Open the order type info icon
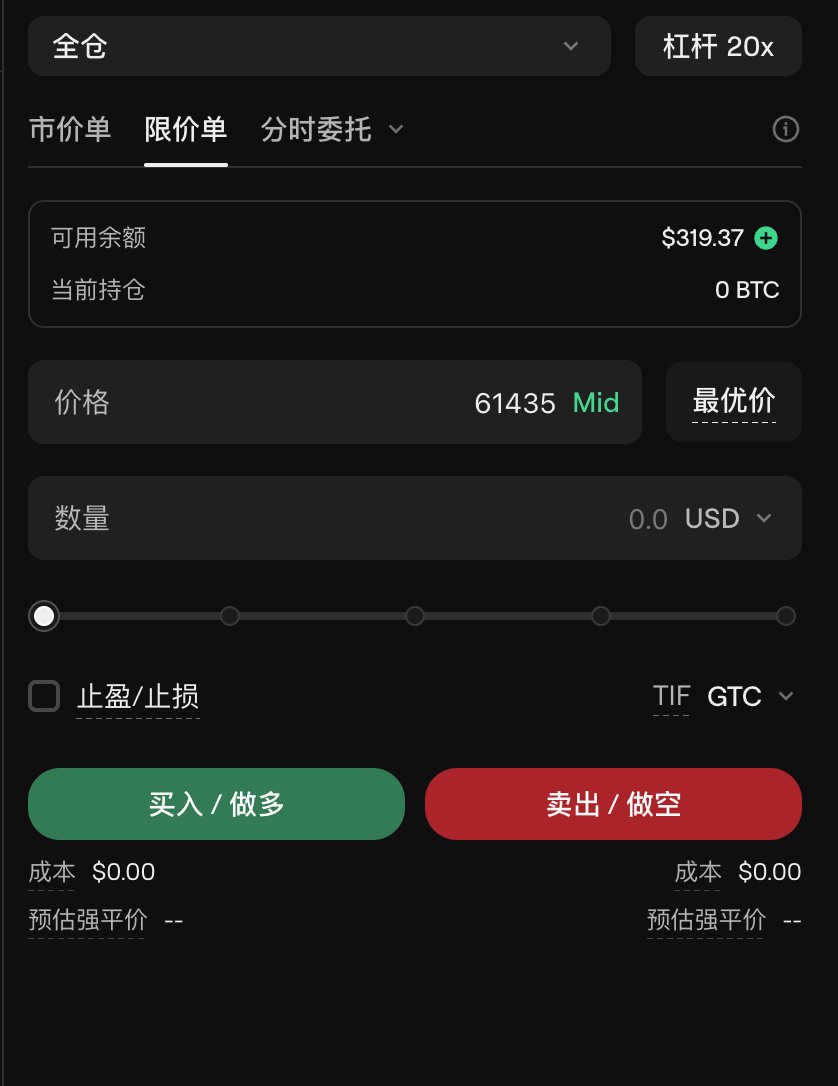Image resolution: width=838 pixels, height=1086 pixels. [785, 129]
